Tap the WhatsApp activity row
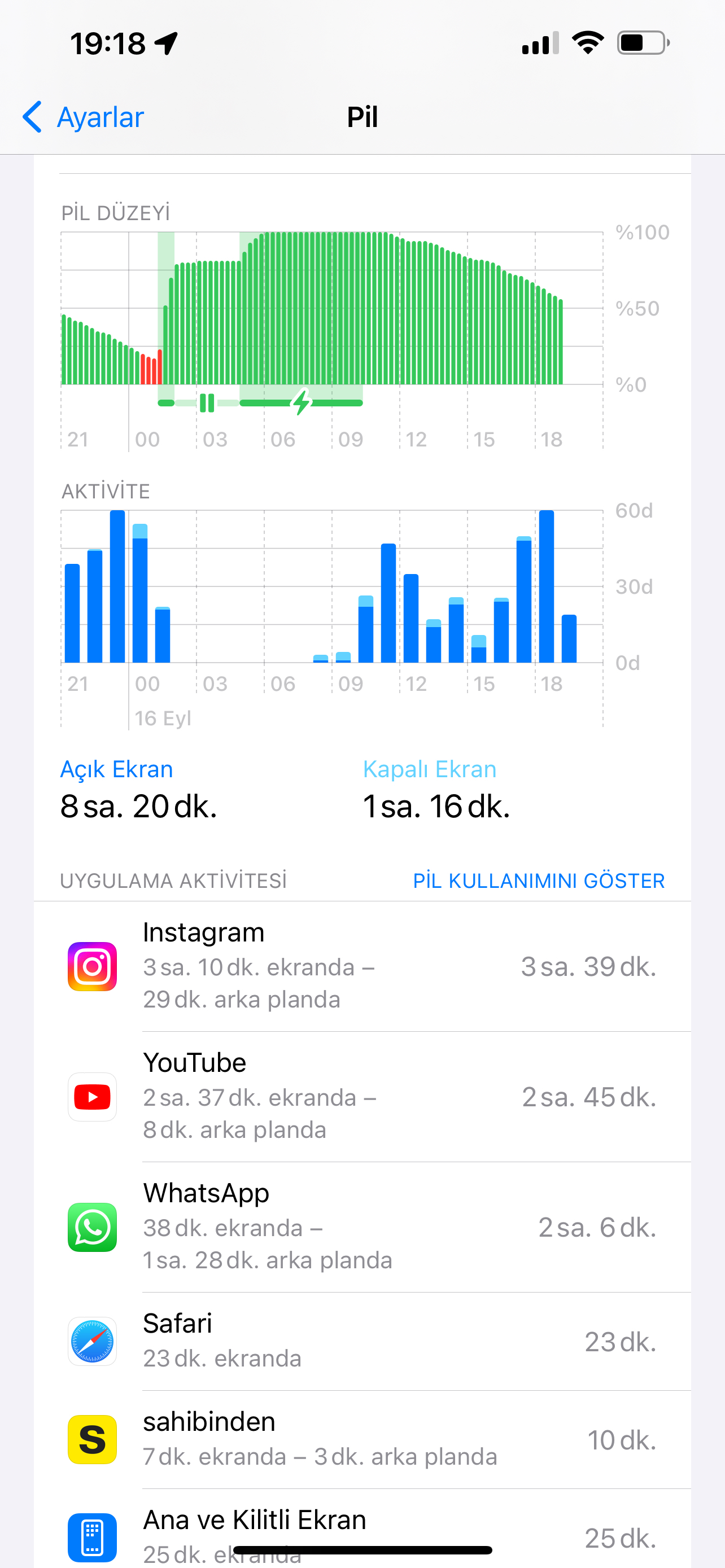725x1568 pixels. [x=362, y=1227]
